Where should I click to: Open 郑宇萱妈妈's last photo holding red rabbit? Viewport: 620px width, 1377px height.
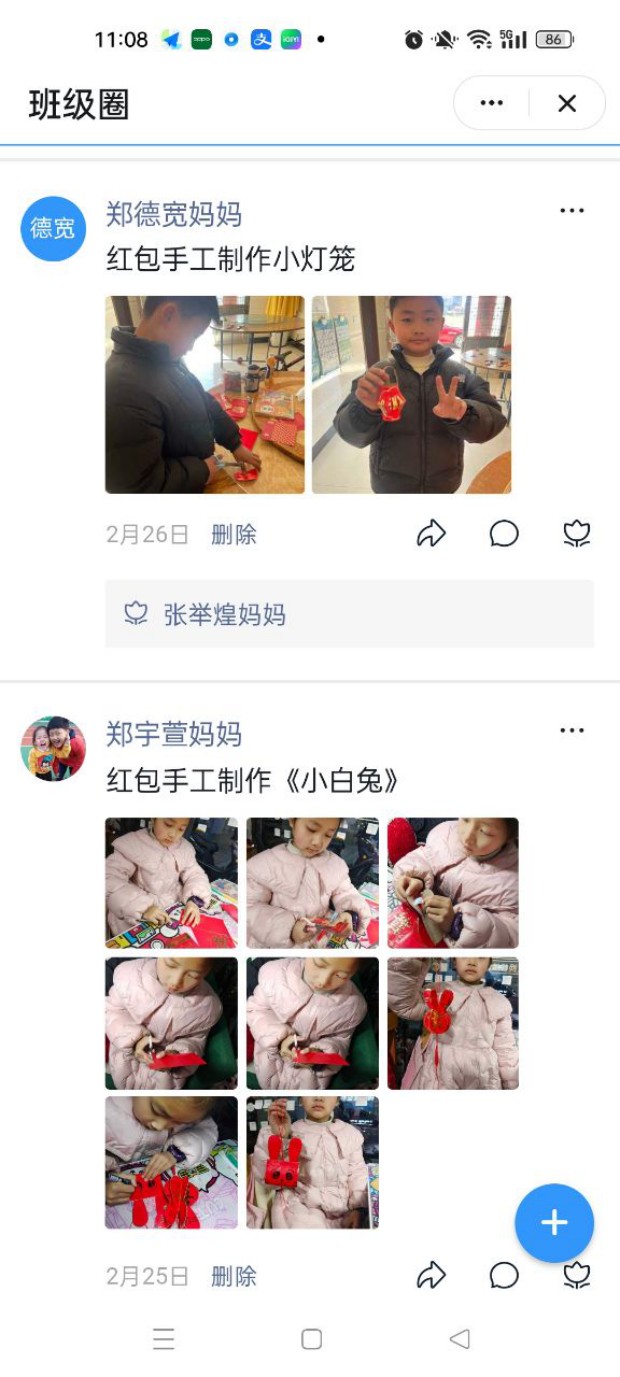pos(312,1162)
